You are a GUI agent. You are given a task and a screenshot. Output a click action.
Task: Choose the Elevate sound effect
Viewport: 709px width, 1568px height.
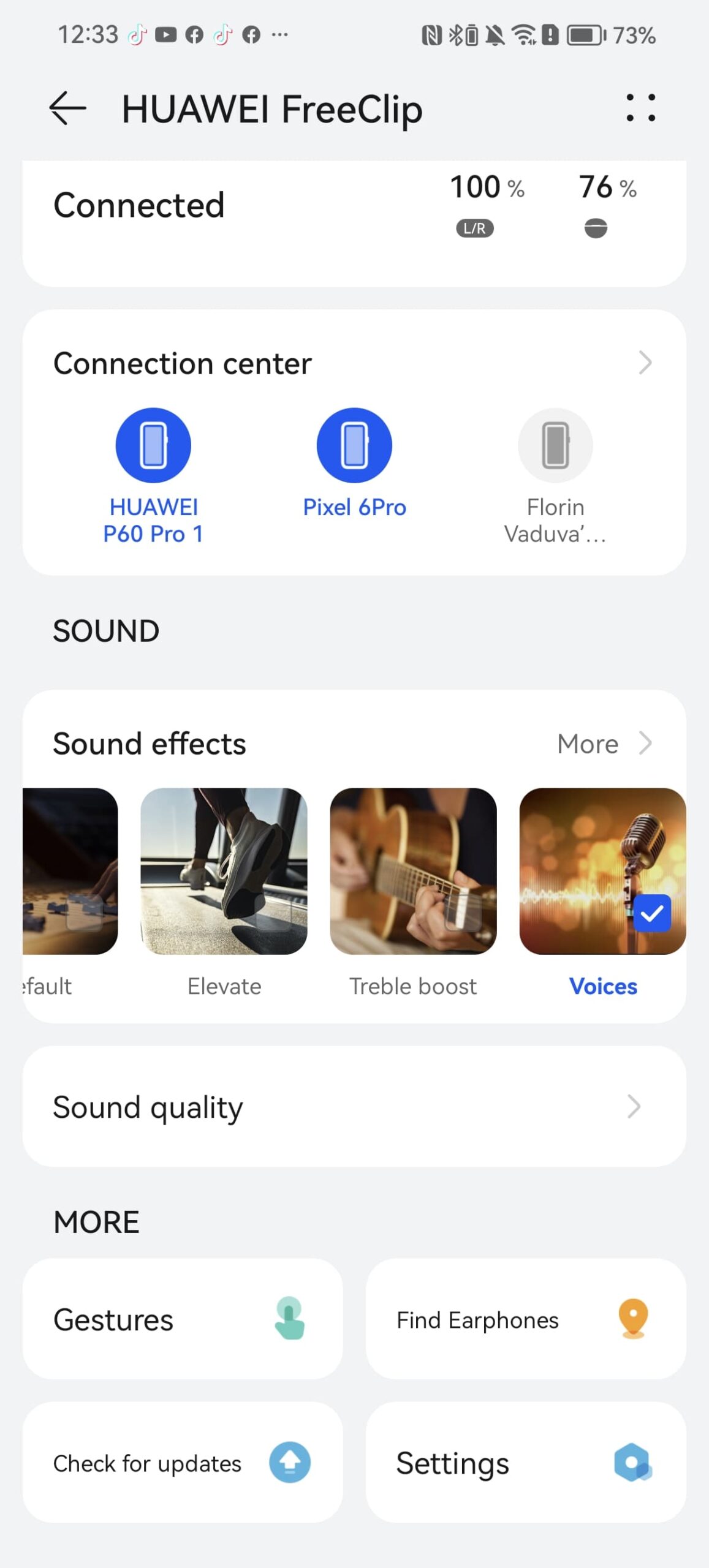[x=224, y=871]
